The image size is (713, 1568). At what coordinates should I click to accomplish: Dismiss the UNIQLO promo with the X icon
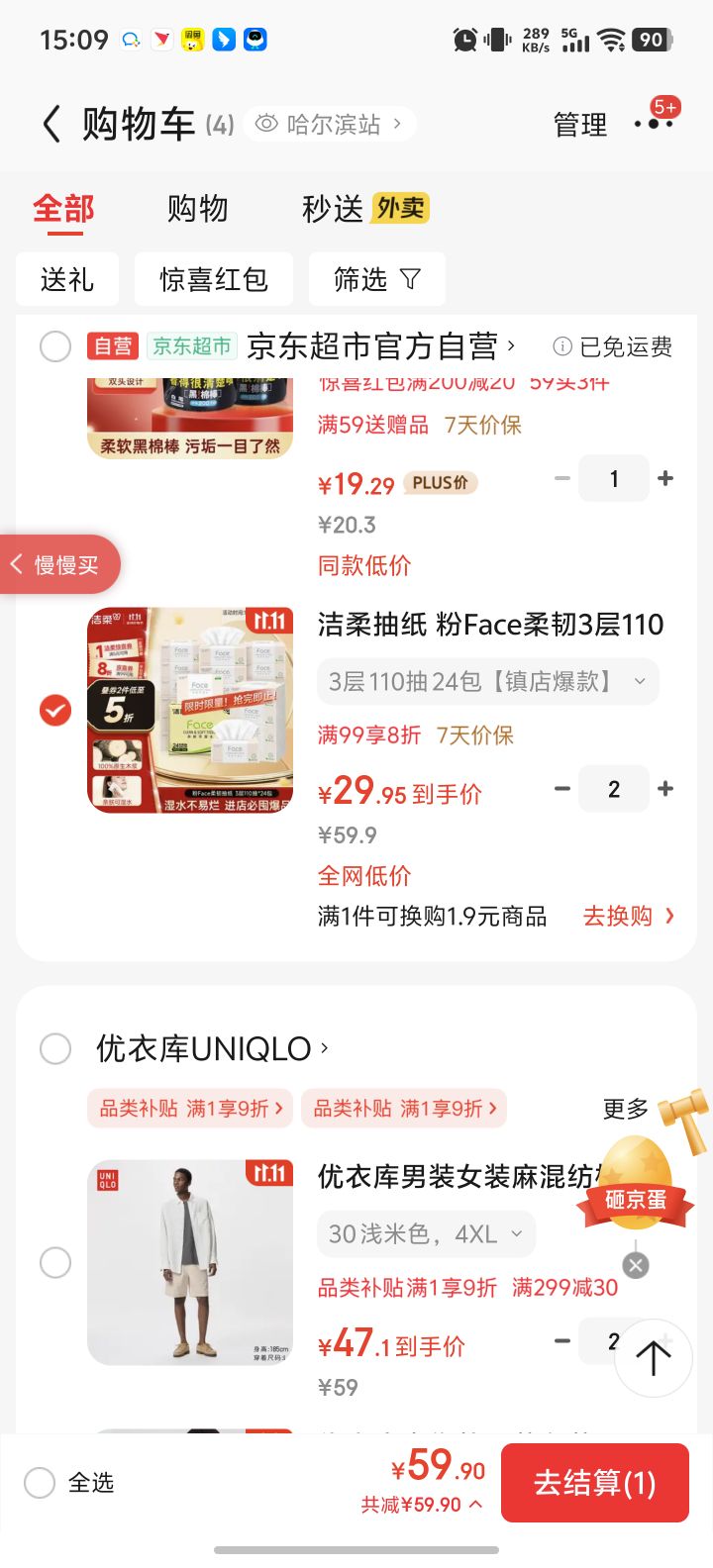[634, 1264]
